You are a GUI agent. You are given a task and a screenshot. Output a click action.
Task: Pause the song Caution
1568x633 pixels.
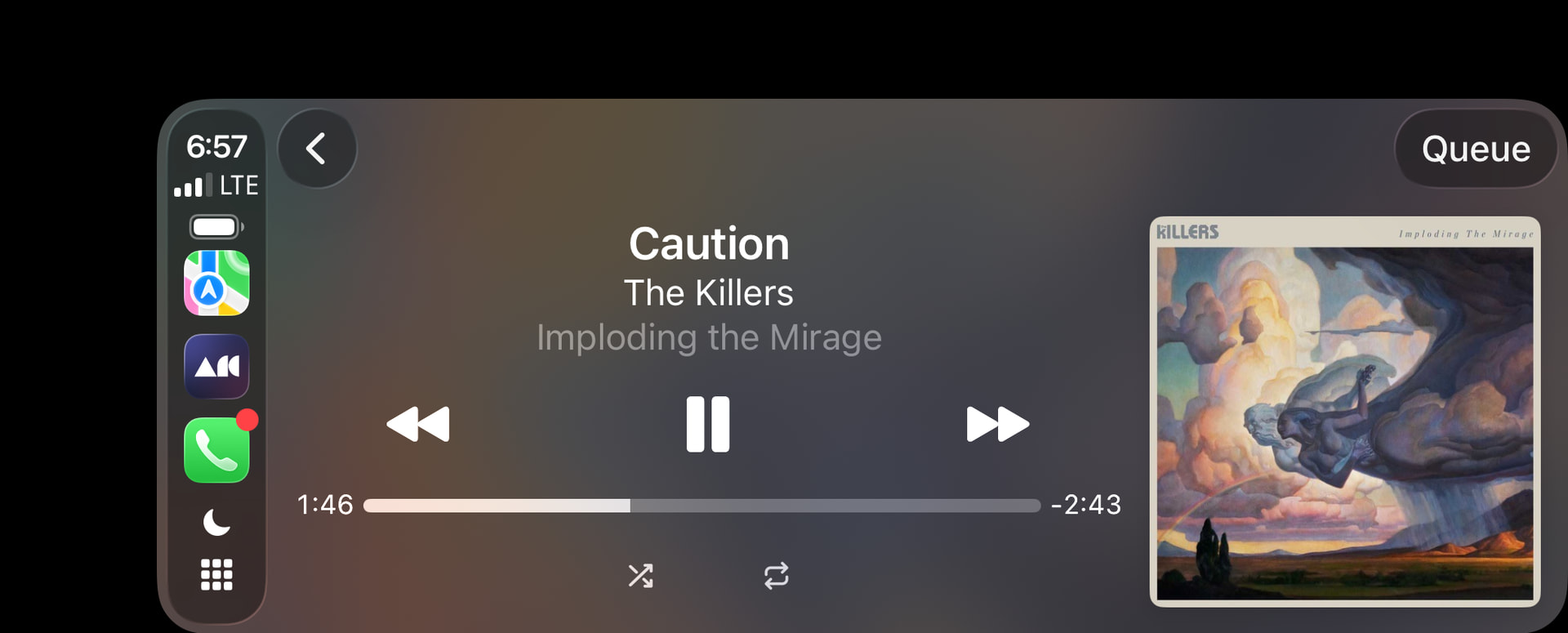coord(707,424)
